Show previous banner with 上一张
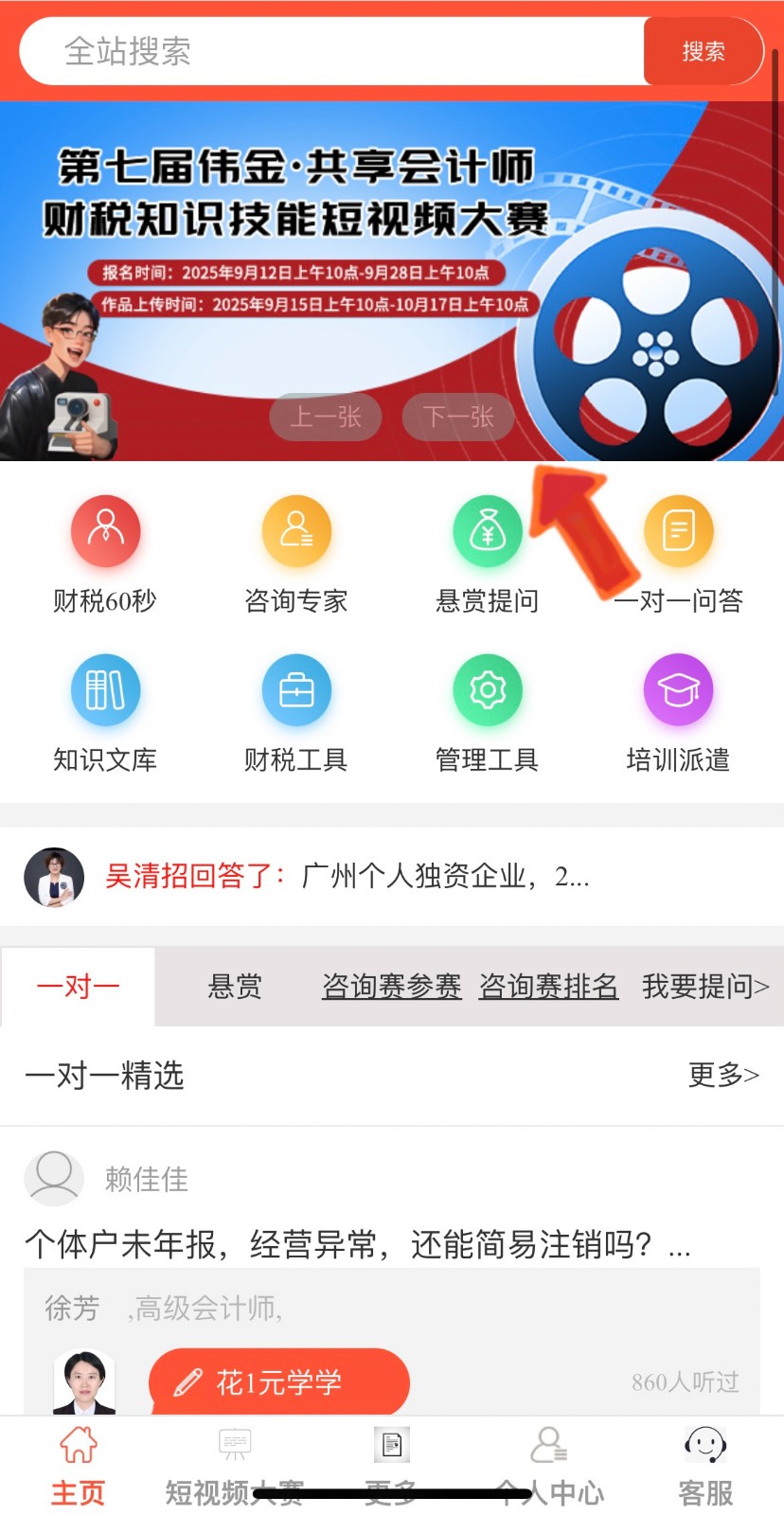The height and width of the screenshot is (1515, 784). coord(325,417)
